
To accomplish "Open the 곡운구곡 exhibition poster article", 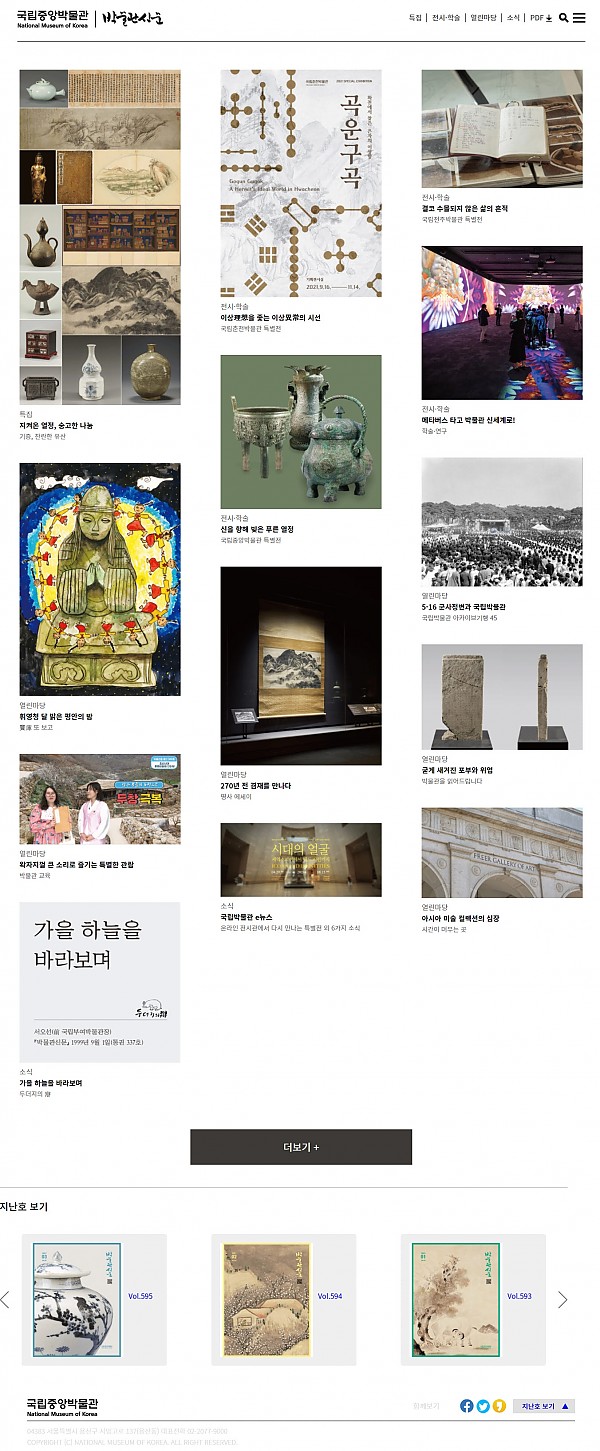I will point(300,183).
